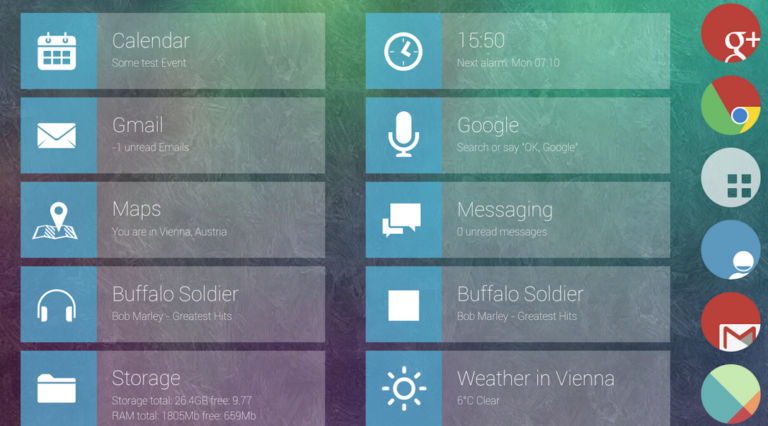This screenshot has width=768, height=426.
Task: Launch the Google+ app icon
Action: 732,34
